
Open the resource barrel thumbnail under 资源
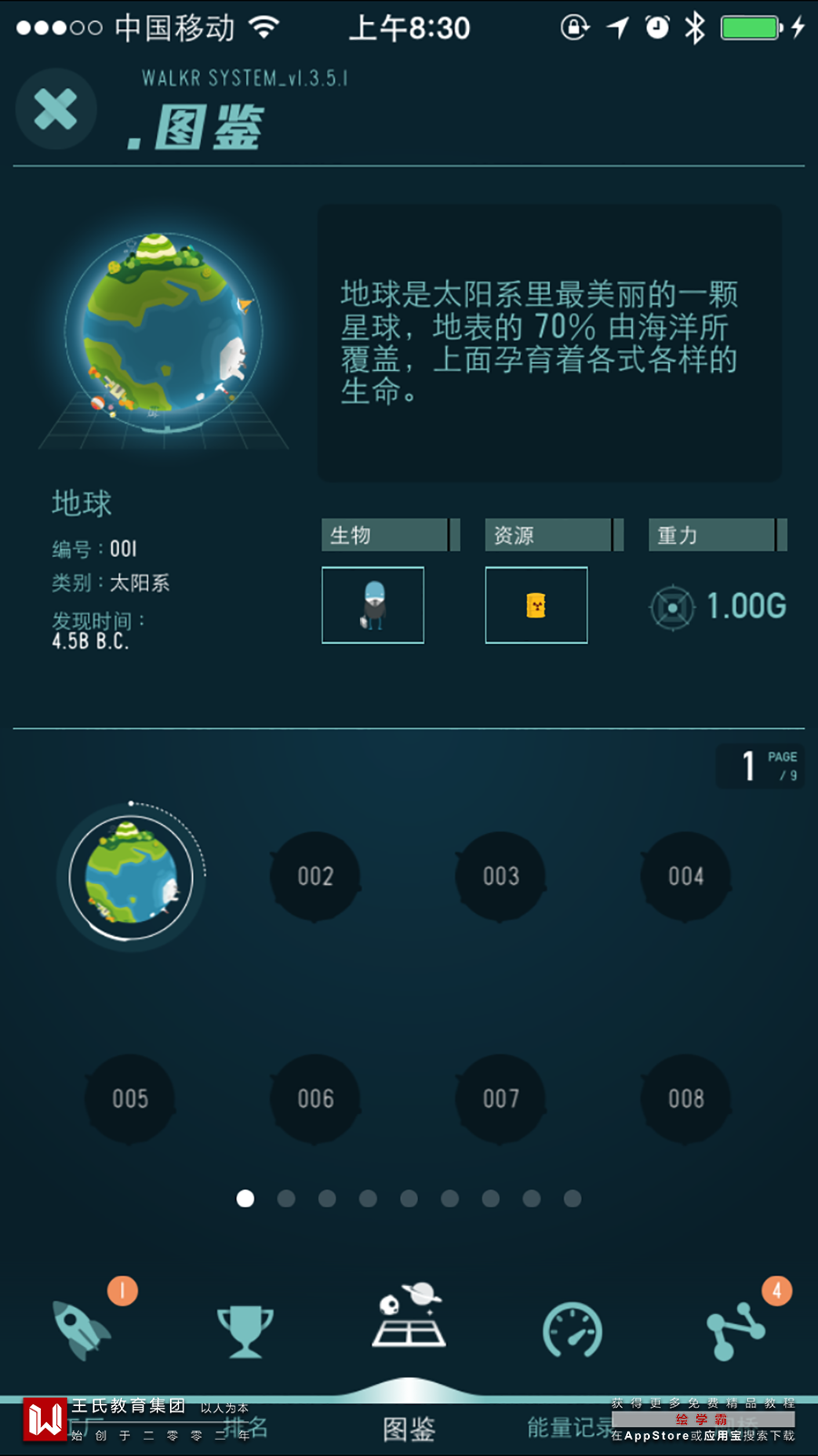click(x=536, y=605)
